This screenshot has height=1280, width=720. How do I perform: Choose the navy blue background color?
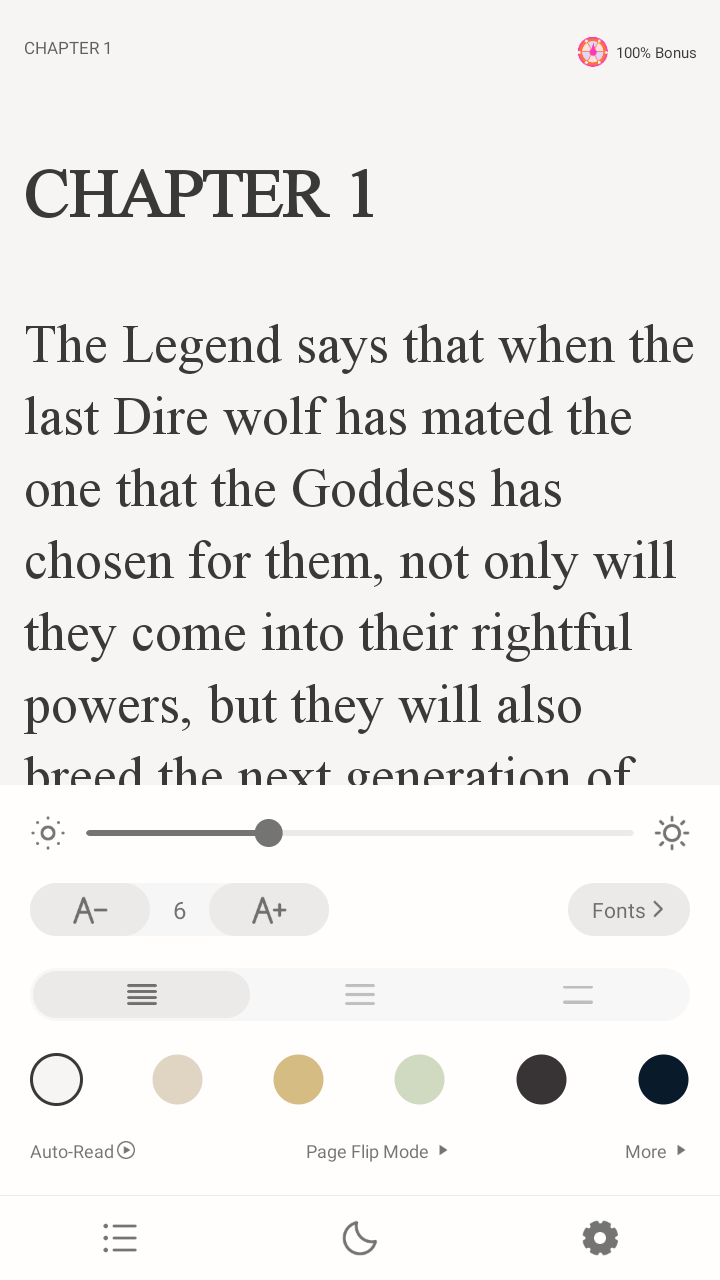pos(663,1080)
